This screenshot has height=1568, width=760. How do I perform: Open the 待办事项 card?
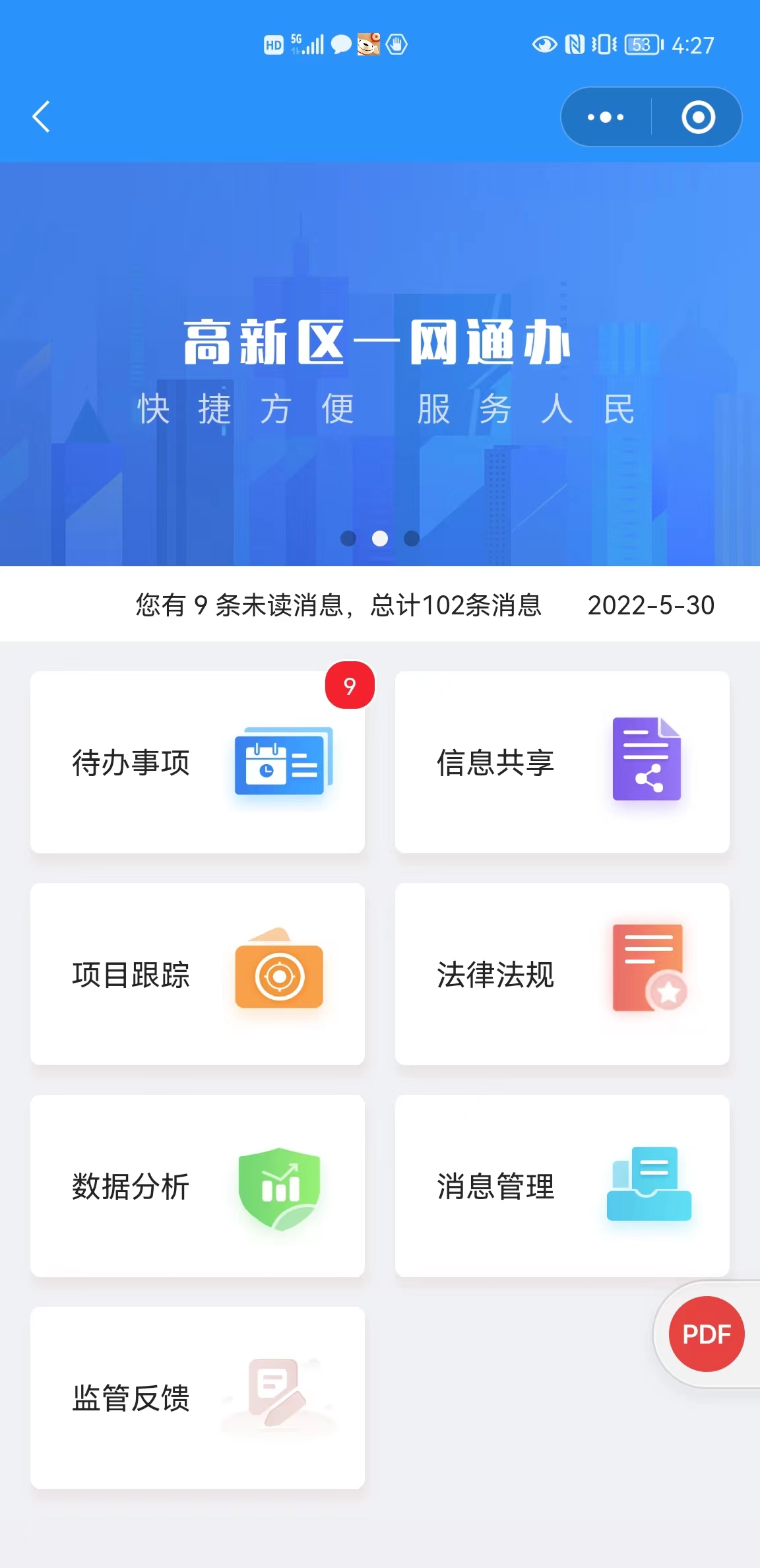(197, 762)
